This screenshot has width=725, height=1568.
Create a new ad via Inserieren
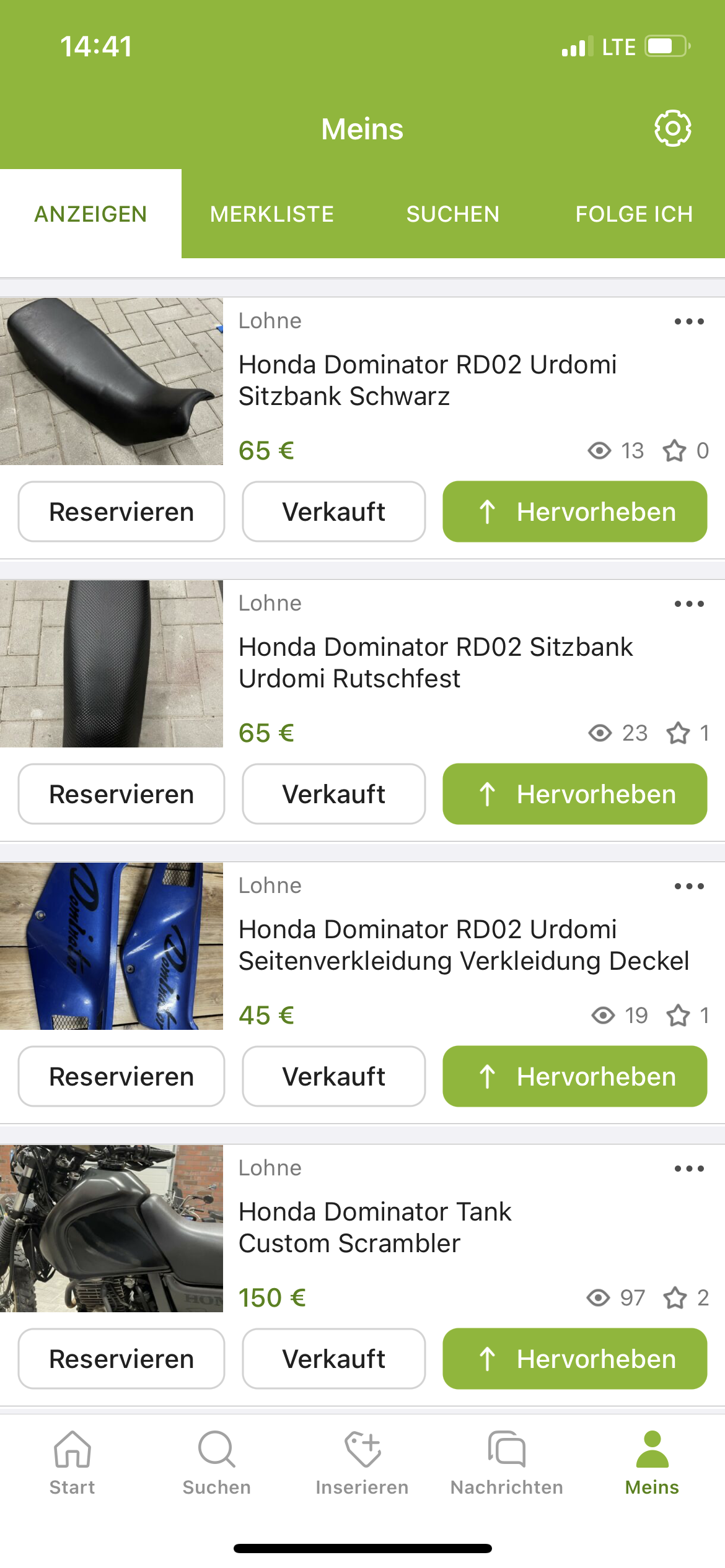coord(362,1461)
